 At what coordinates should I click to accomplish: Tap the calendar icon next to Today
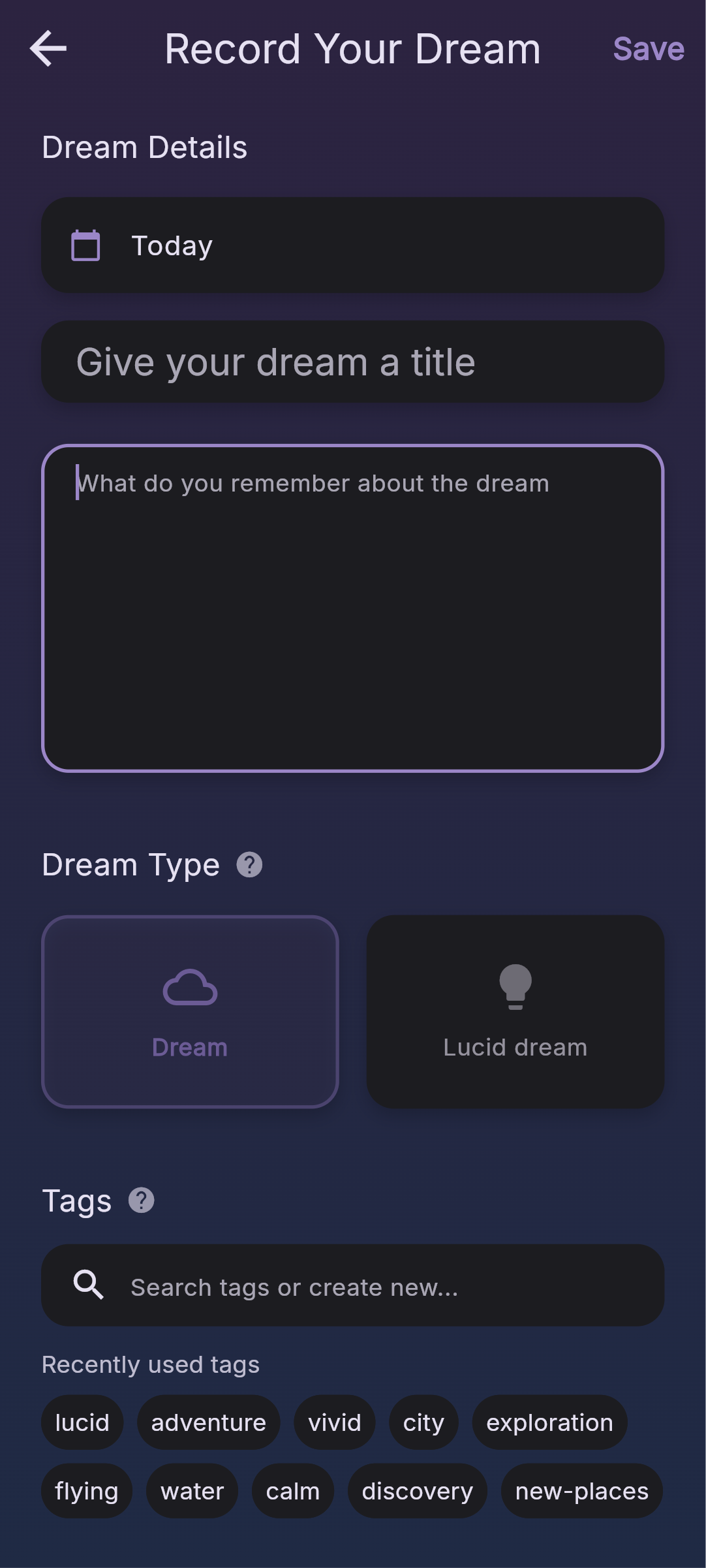pyautogui.click(x=85, y=245)
